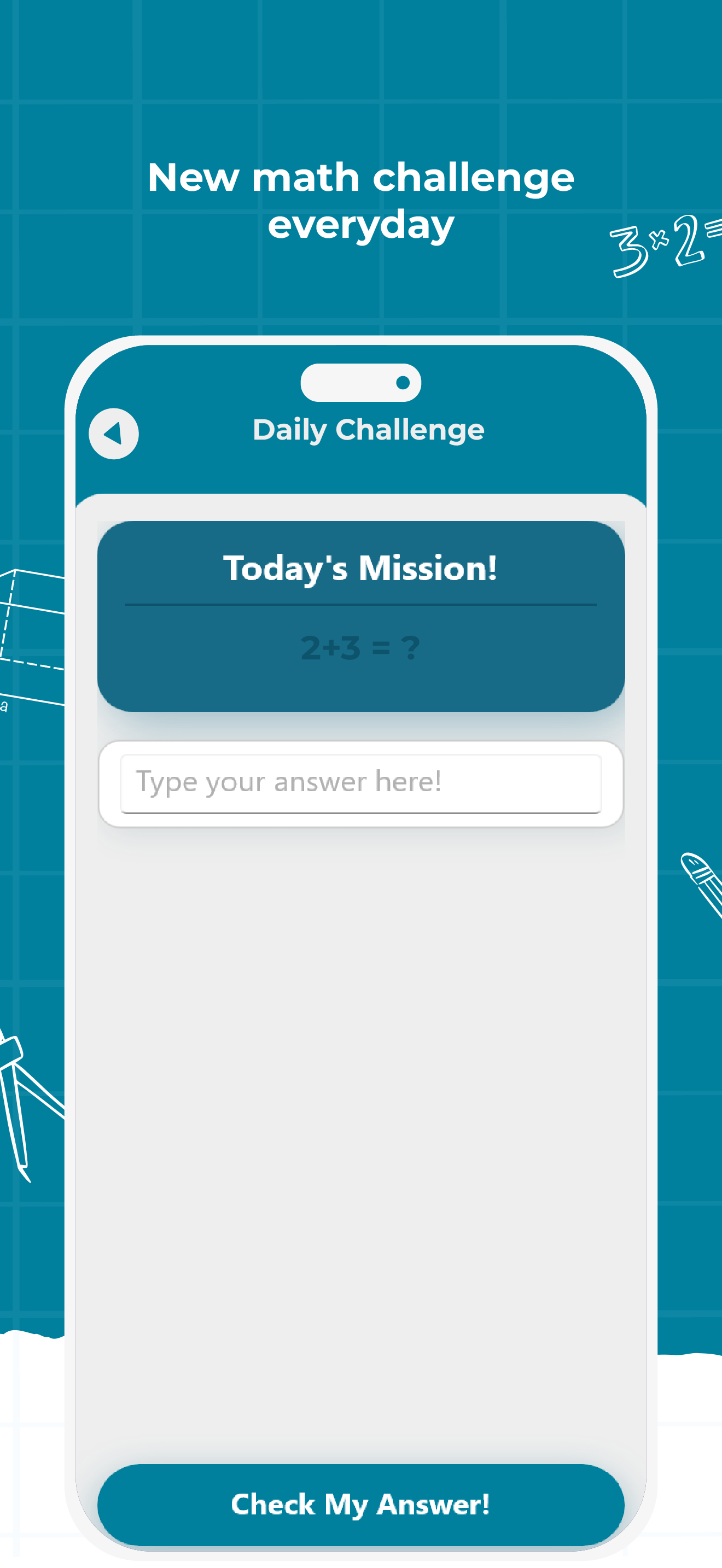Select the circular back navigation button
The image size is (722, 1568).
tap(113, 434)
